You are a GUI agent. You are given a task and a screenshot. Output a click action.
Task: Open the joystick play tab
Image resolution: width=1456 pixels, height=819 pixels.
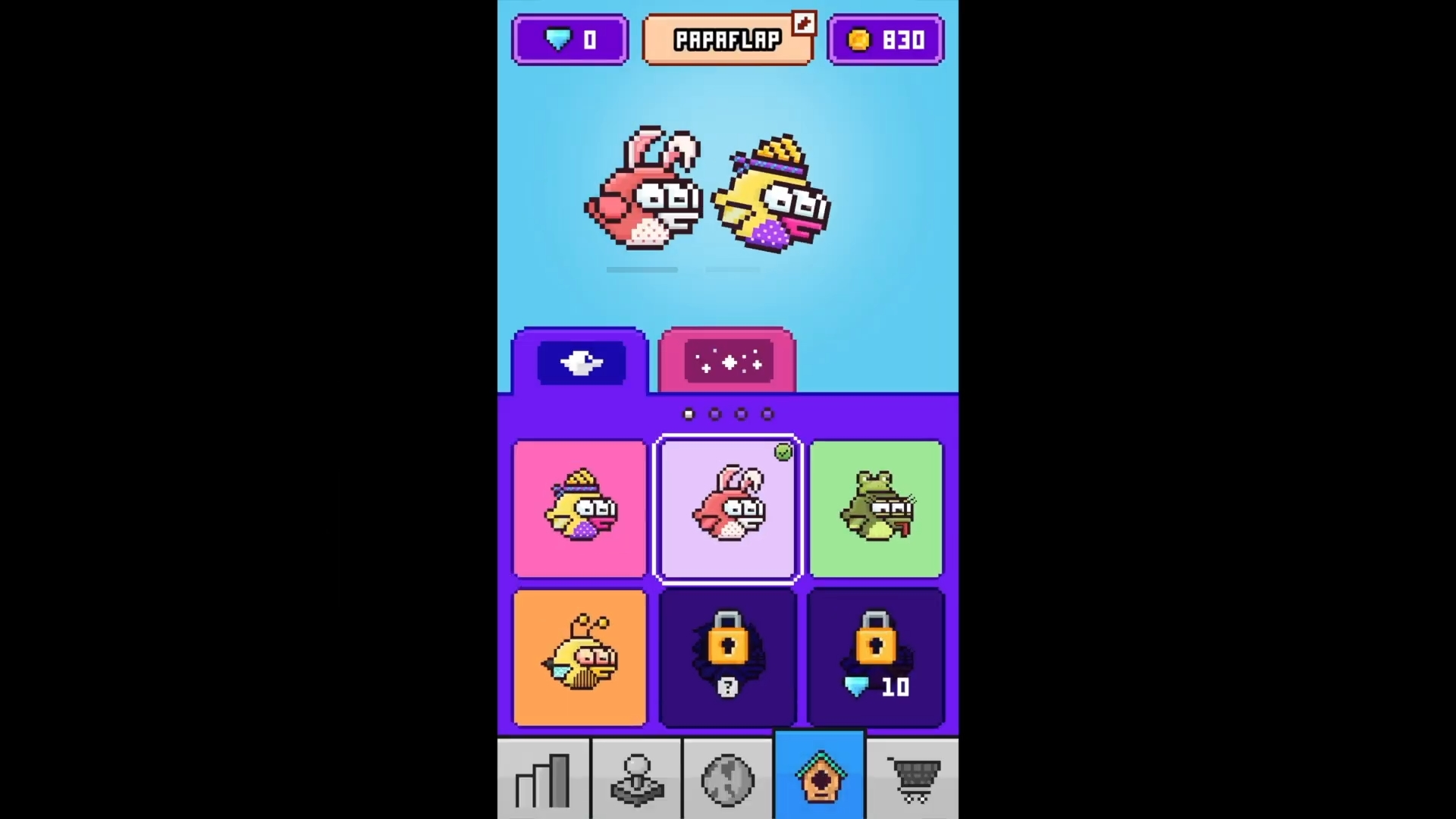click(x=636, y=779)
